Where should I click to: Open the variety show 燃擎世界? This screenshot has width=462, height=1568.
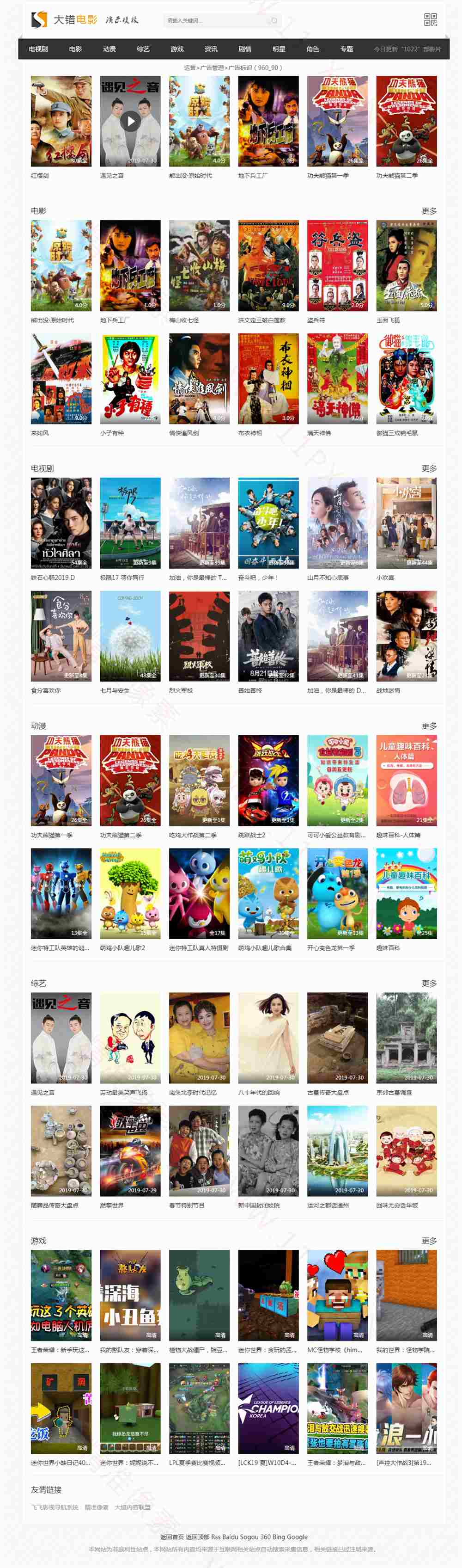tap(130, 1151)
